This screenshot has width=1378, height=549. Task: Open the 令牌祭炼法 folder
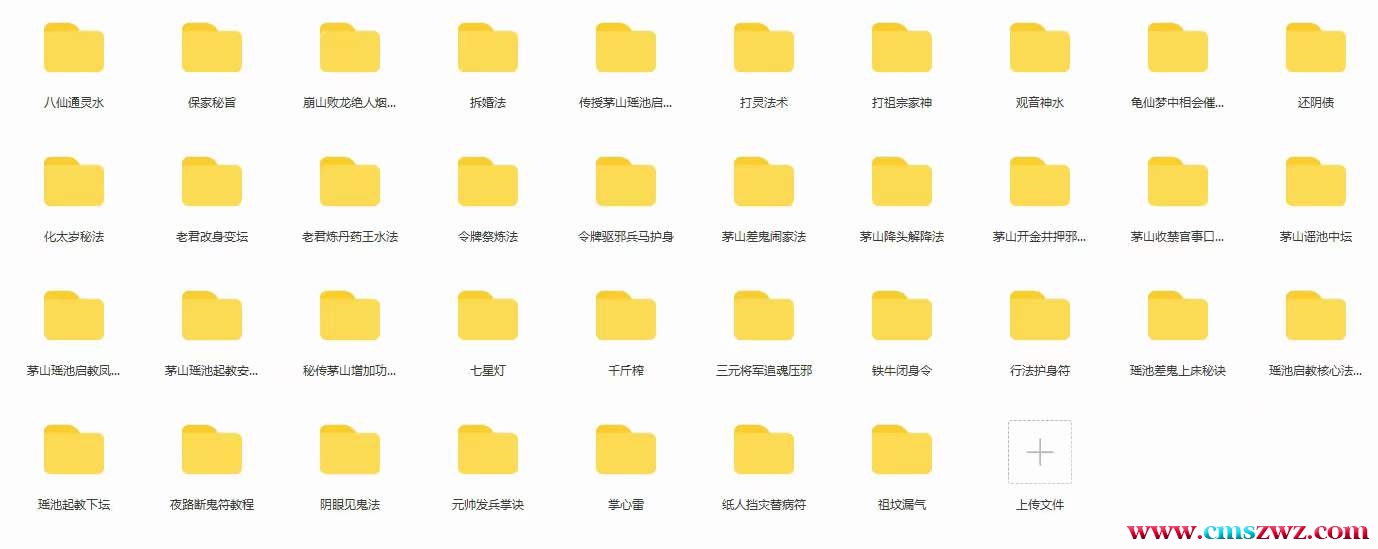(488, 183)
